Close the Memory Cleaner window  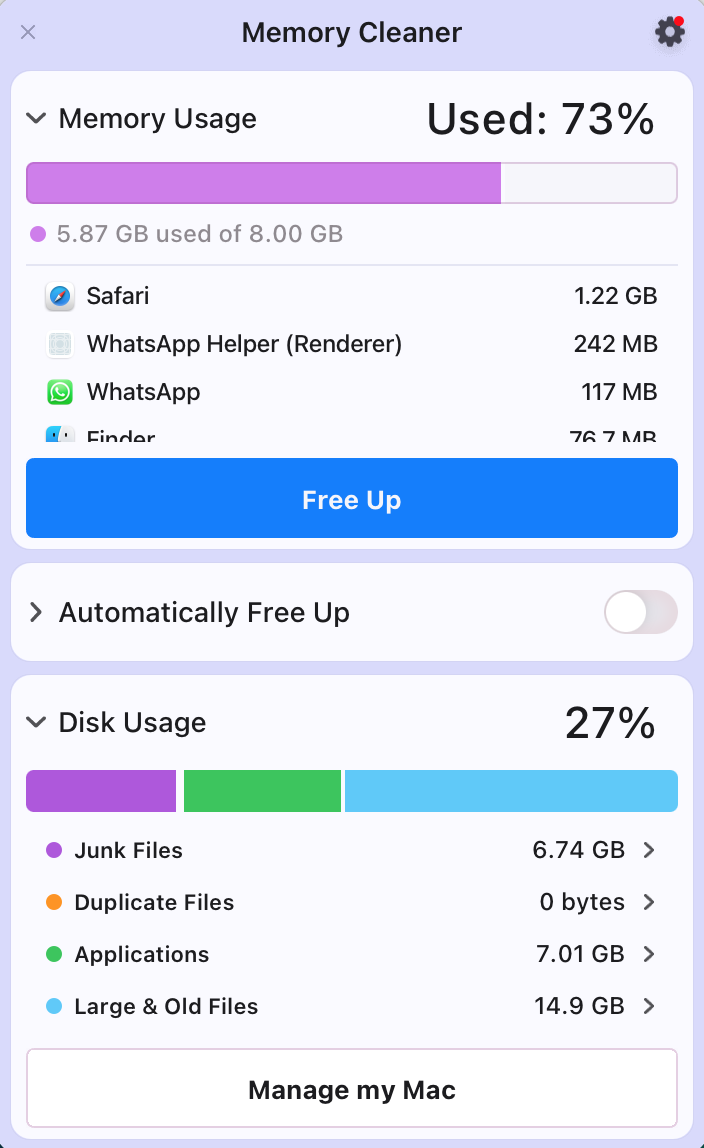coord(28,32)
